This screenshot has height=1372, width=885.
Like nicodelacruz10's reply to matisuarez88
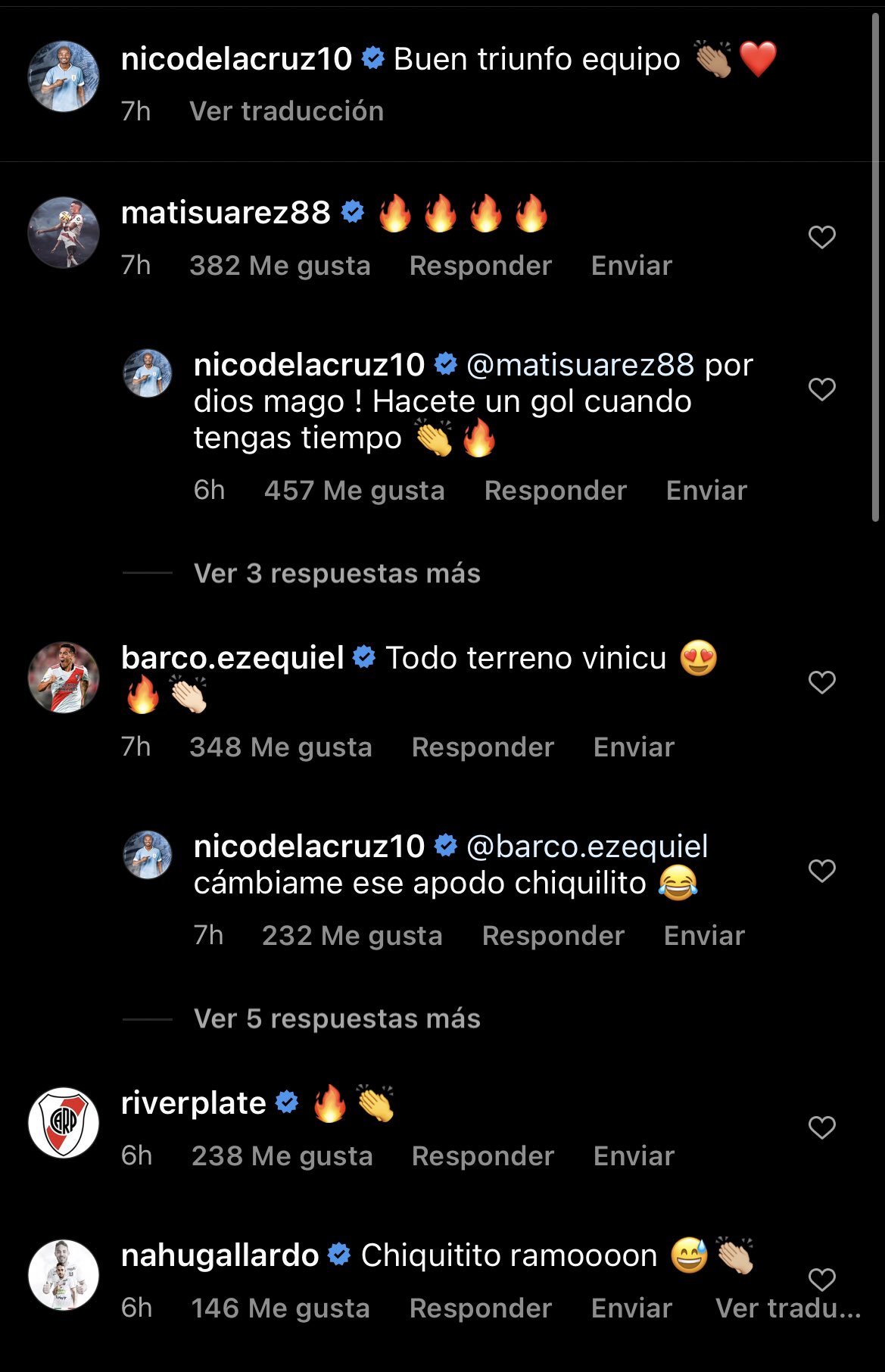(x=821, y=389)
